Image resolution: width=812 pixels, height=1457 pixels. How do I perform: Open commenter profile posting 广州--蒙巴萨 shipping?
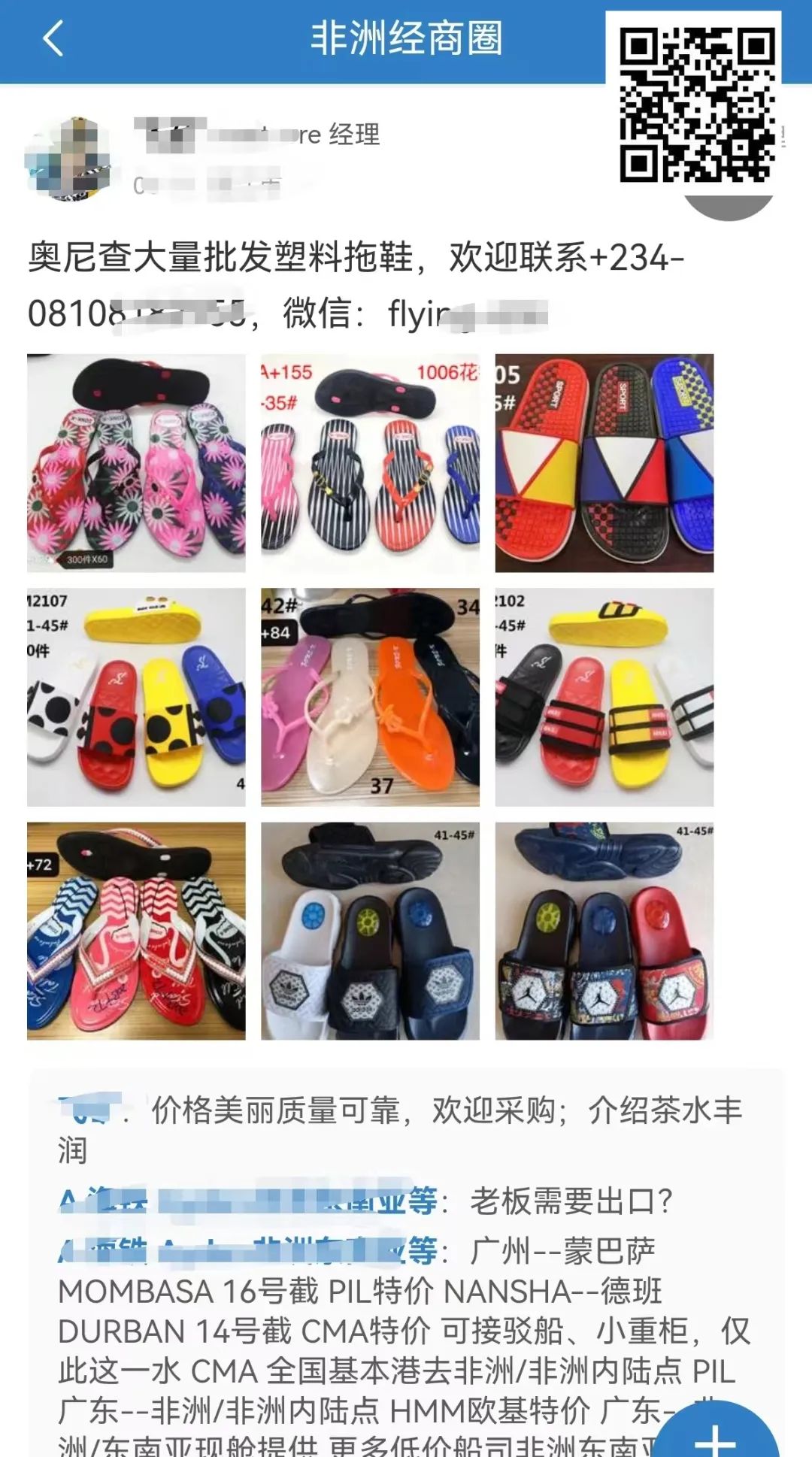tap(248, 1251)
